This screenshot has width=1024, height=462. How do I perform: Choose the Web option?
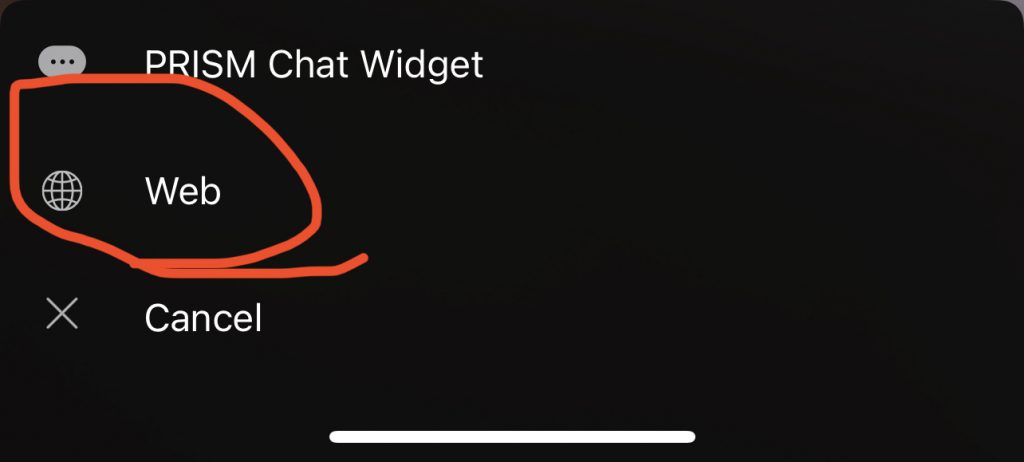point(183,190)
